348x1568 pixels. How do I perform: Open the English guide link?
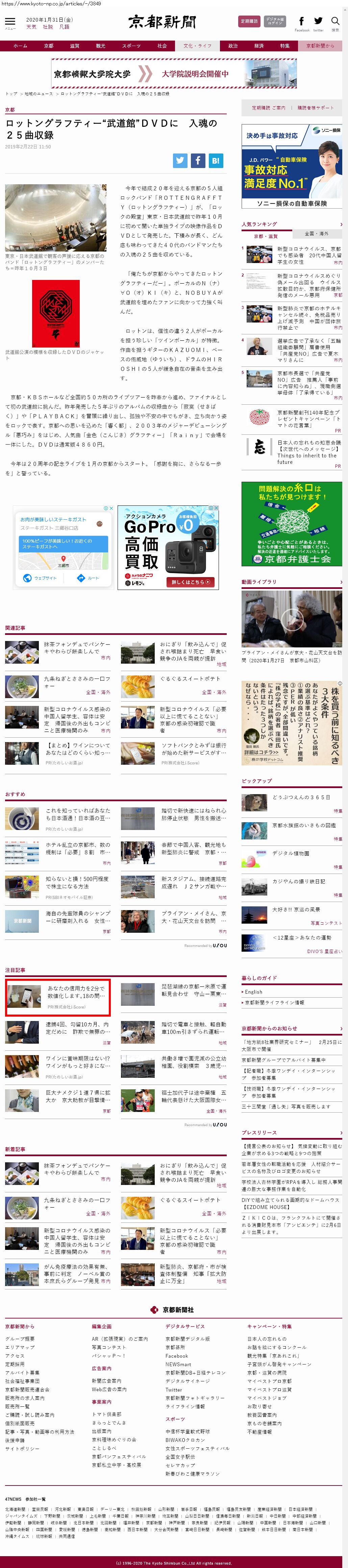[x=254, y=992]
